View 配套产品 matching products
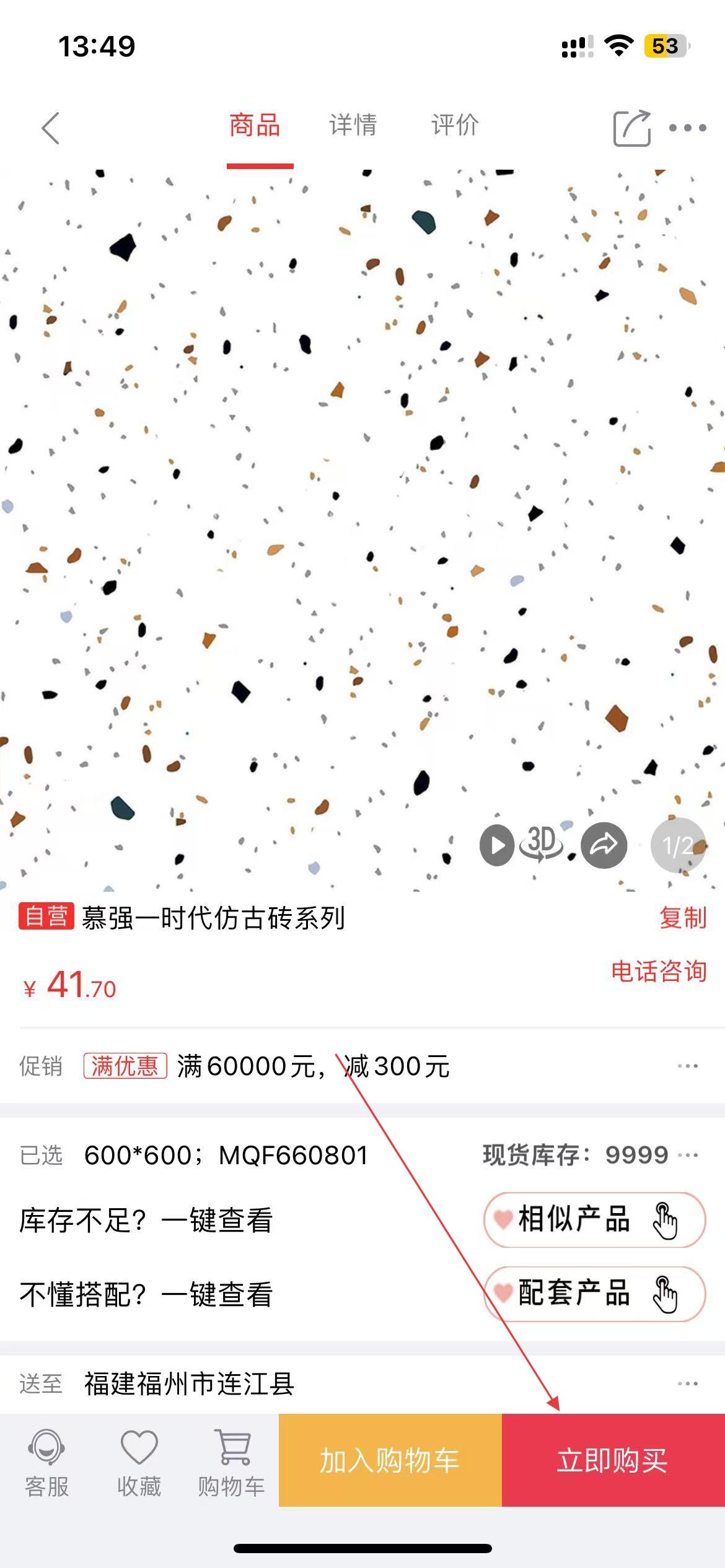This screenshot has height=1568, width=725. point(594,1294)
